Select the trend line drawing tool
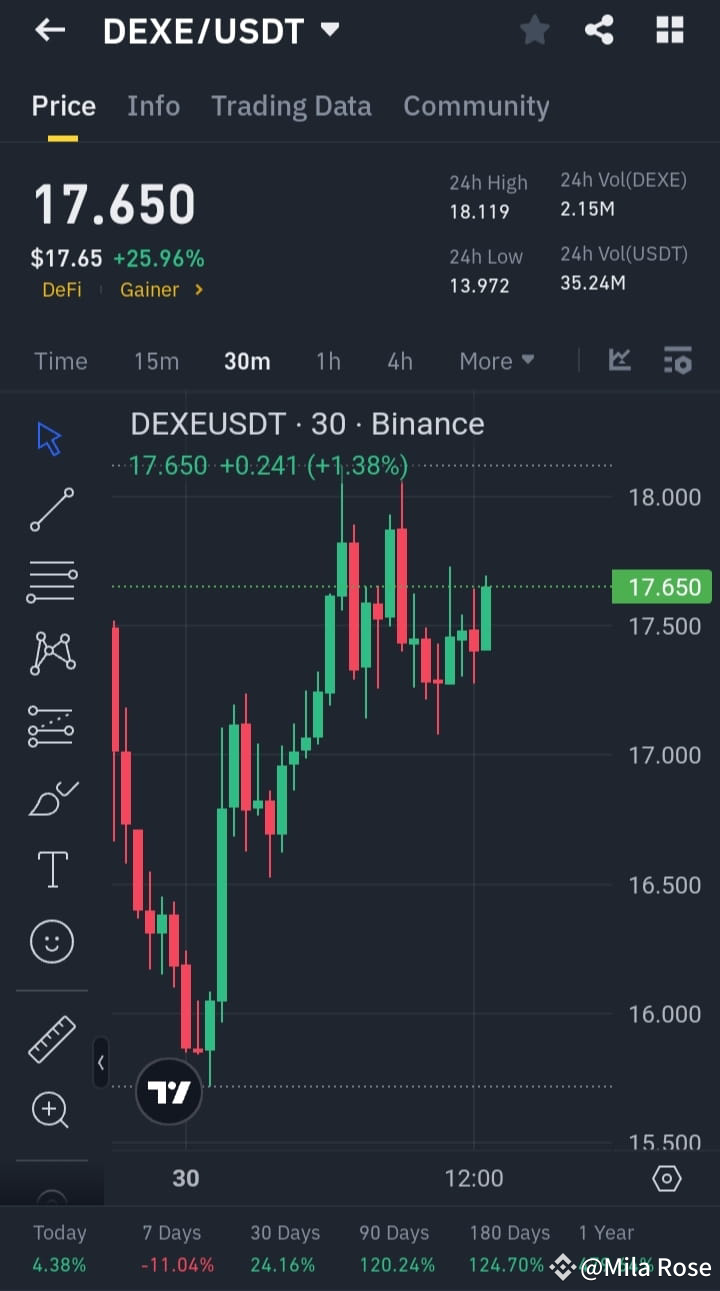 click(x=51, y=510)
